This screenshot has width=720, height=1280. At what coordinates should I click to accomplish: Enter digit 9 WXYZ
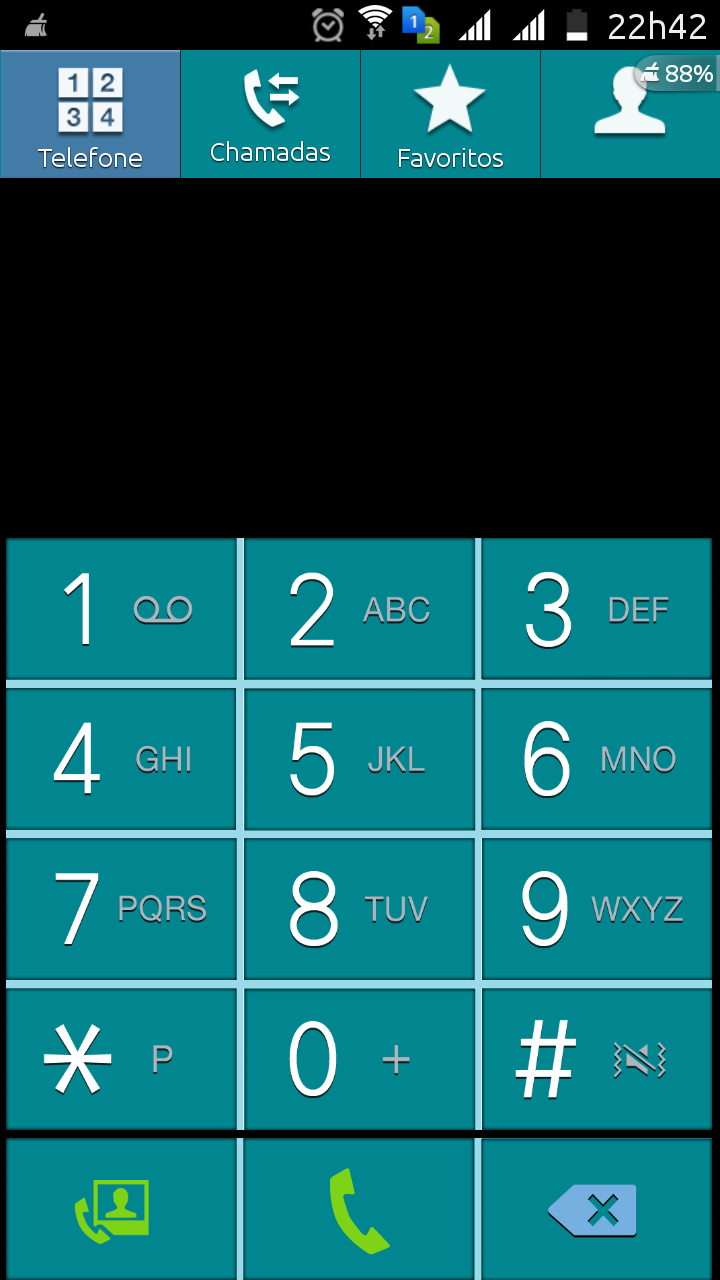(x=597, y=909)
